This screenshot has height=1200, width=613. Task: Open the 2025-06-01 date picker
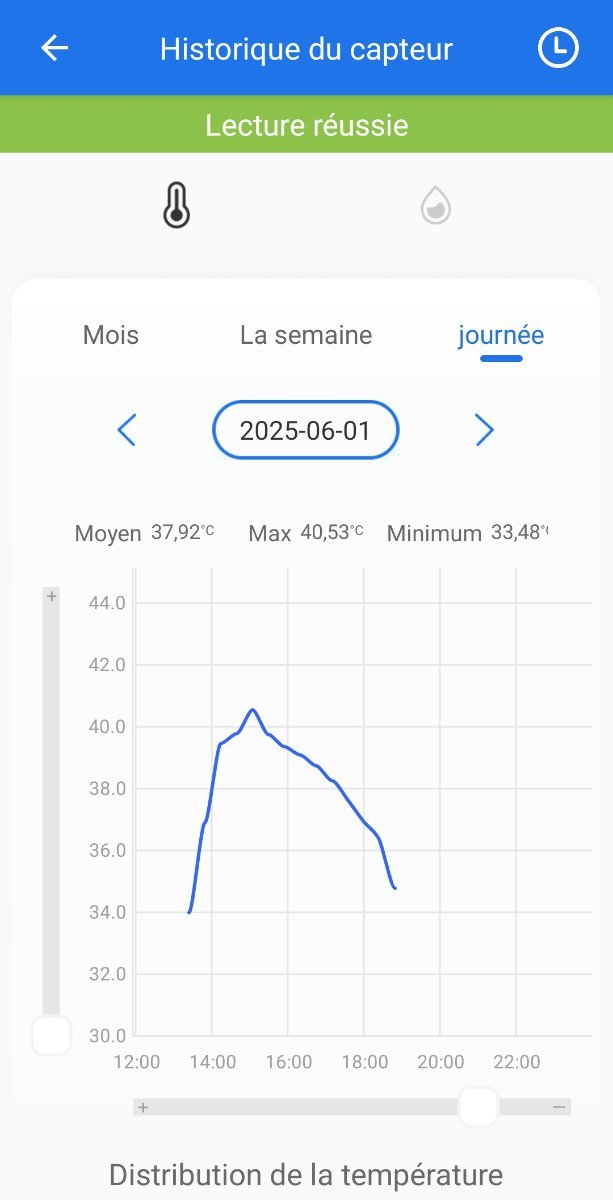click(x=306, y=431)
